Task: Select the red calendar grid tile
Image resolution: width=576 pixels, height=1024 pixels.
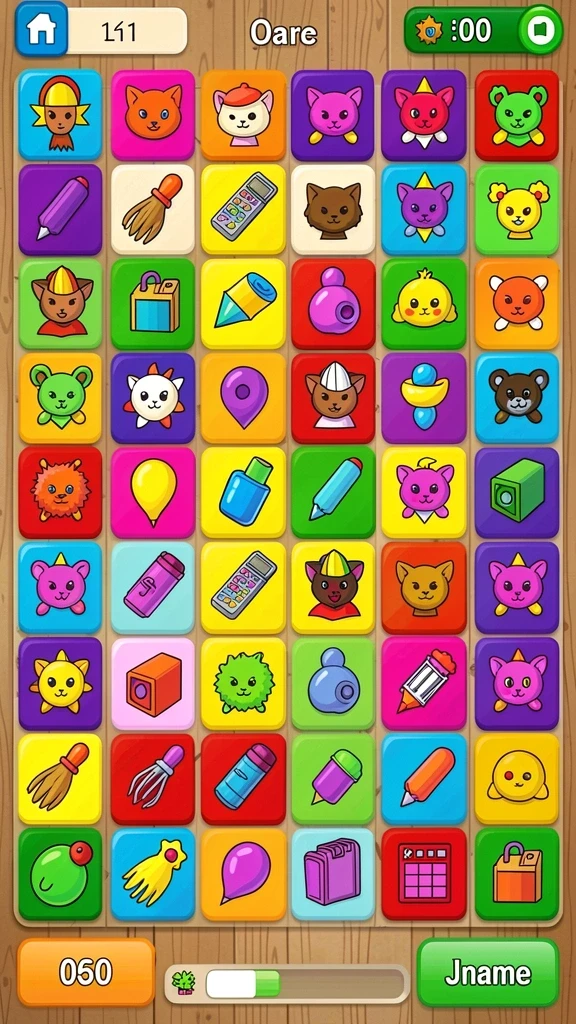Action: [424, 874]
